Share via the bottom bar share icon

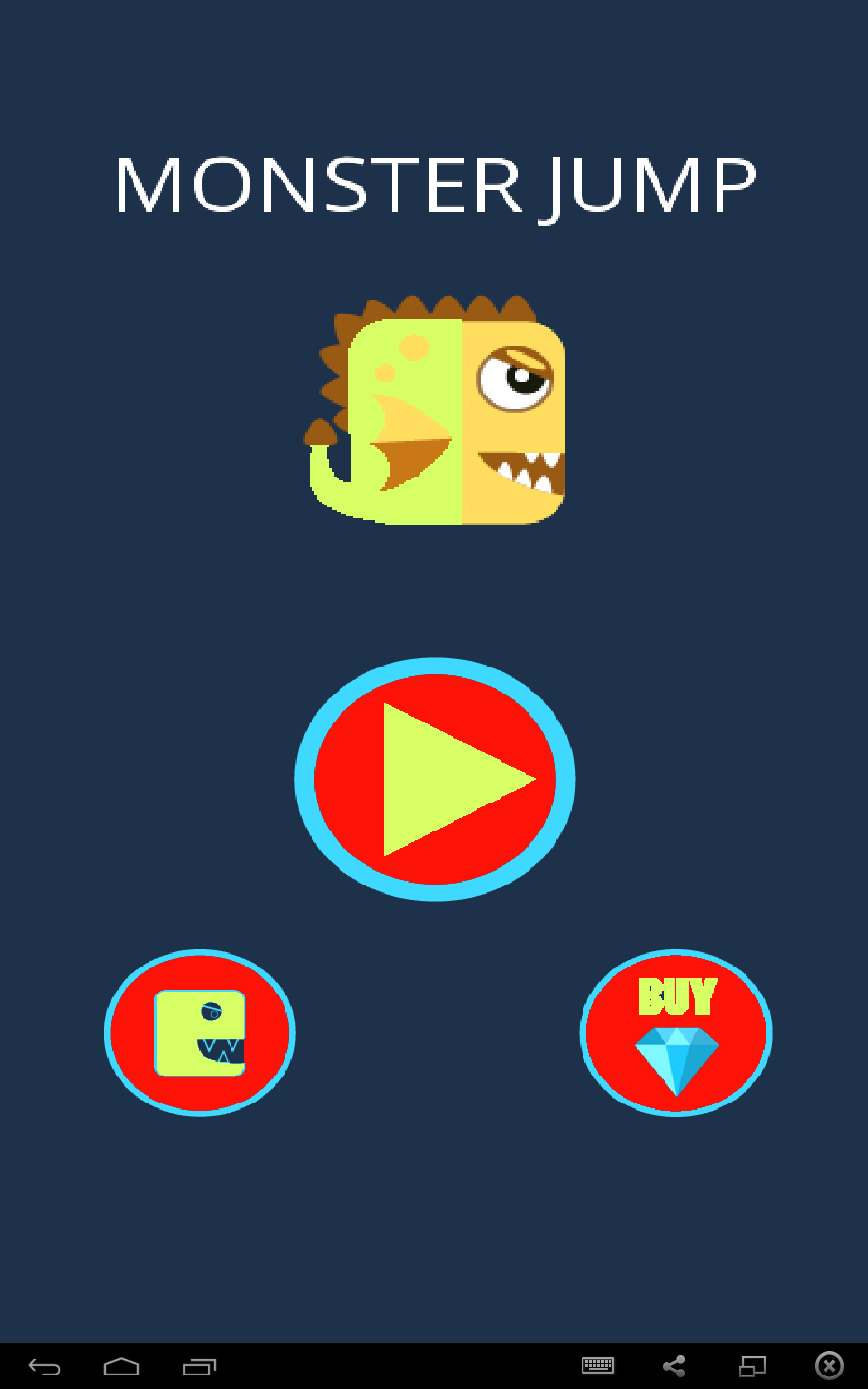[674, 1366]
